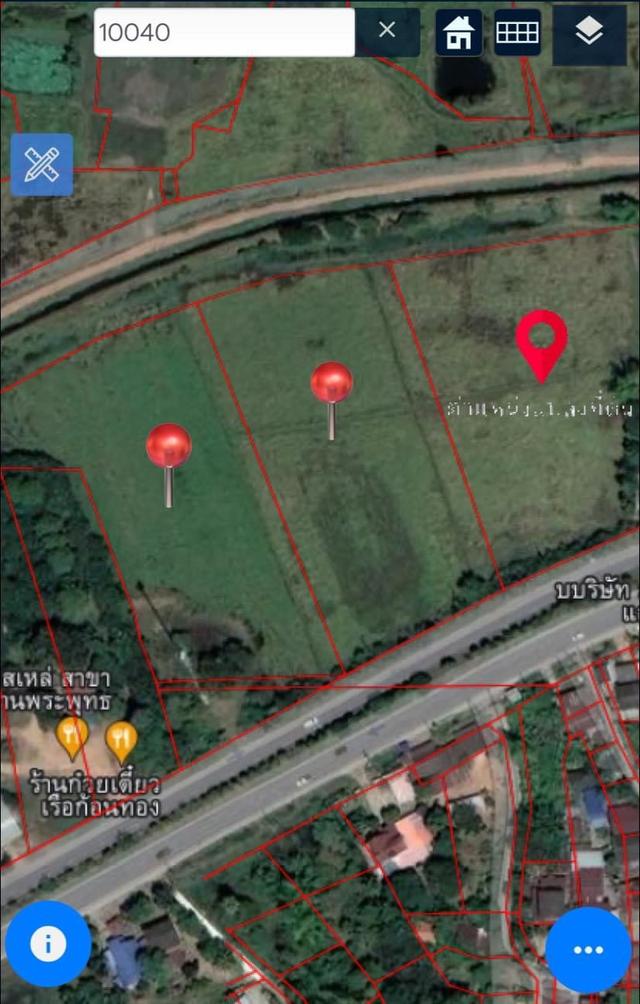Clear the search text with the X

tap(387, 31)
